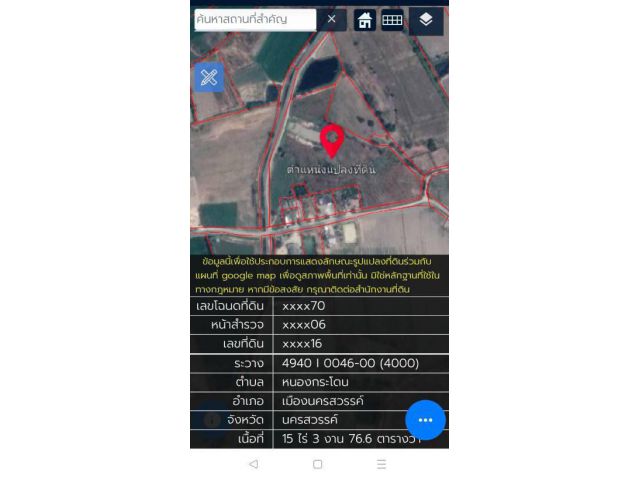This screenshot has height=480, width=640.
Task: Open the grid map sheet icon
Action: click(393, 20)
